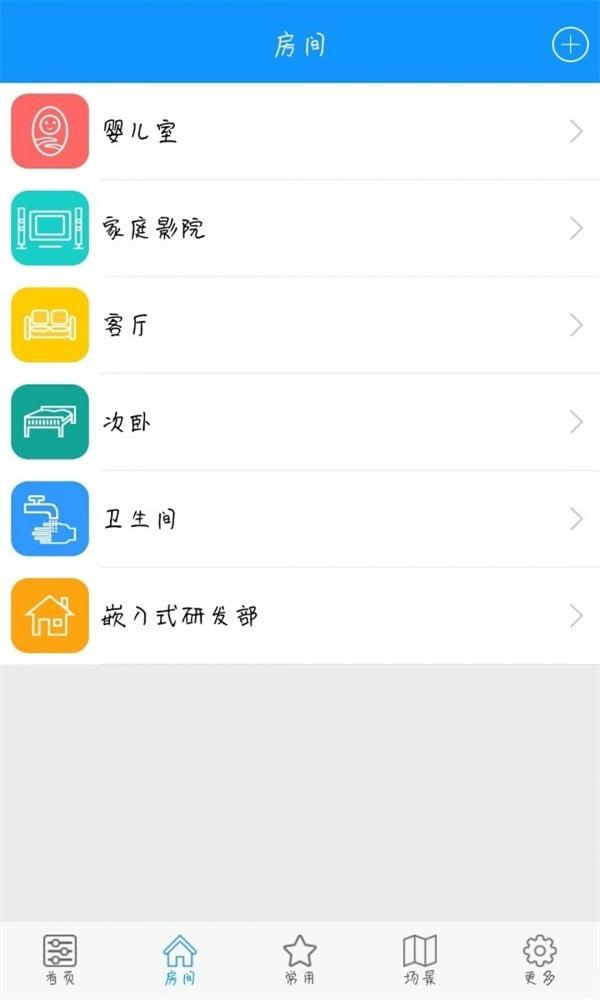This screenshot has width=600, height=1000.
Task: Add a new room with the plus icon
Action: tap(570, 45)
